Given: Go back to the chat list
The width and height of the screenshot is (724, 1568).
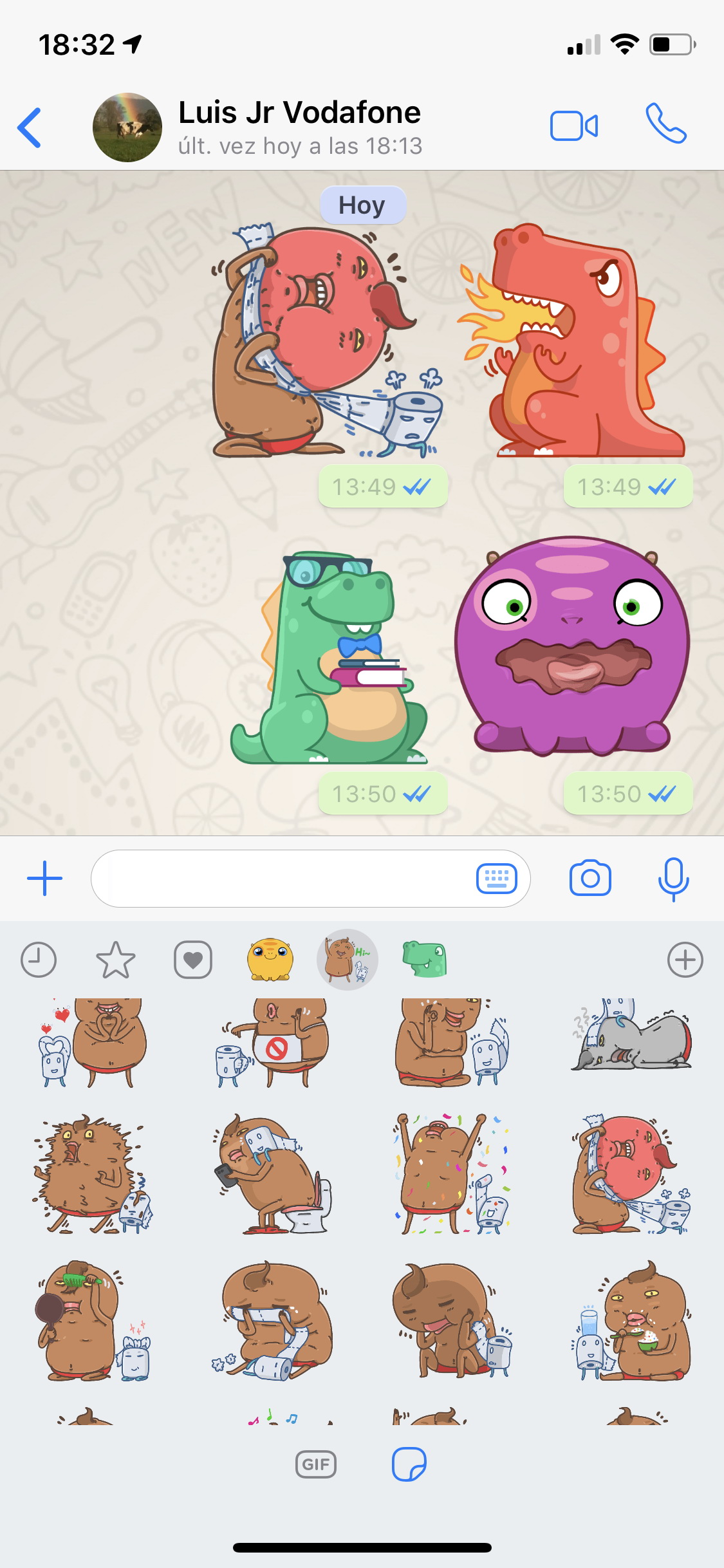Looking at the screenshot, I should tap(30, 127).
